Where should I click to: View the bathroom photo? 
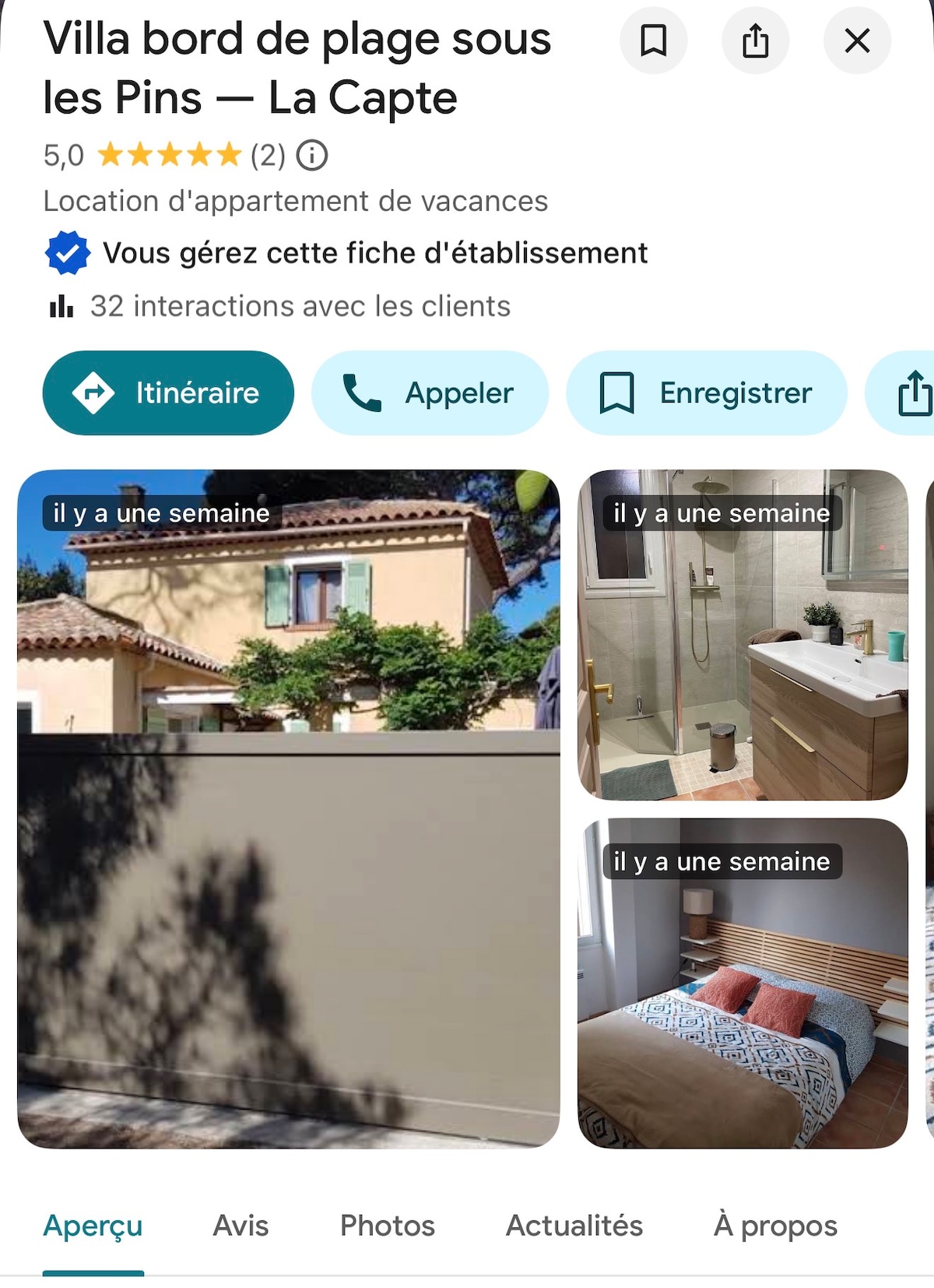coord(743,635)
